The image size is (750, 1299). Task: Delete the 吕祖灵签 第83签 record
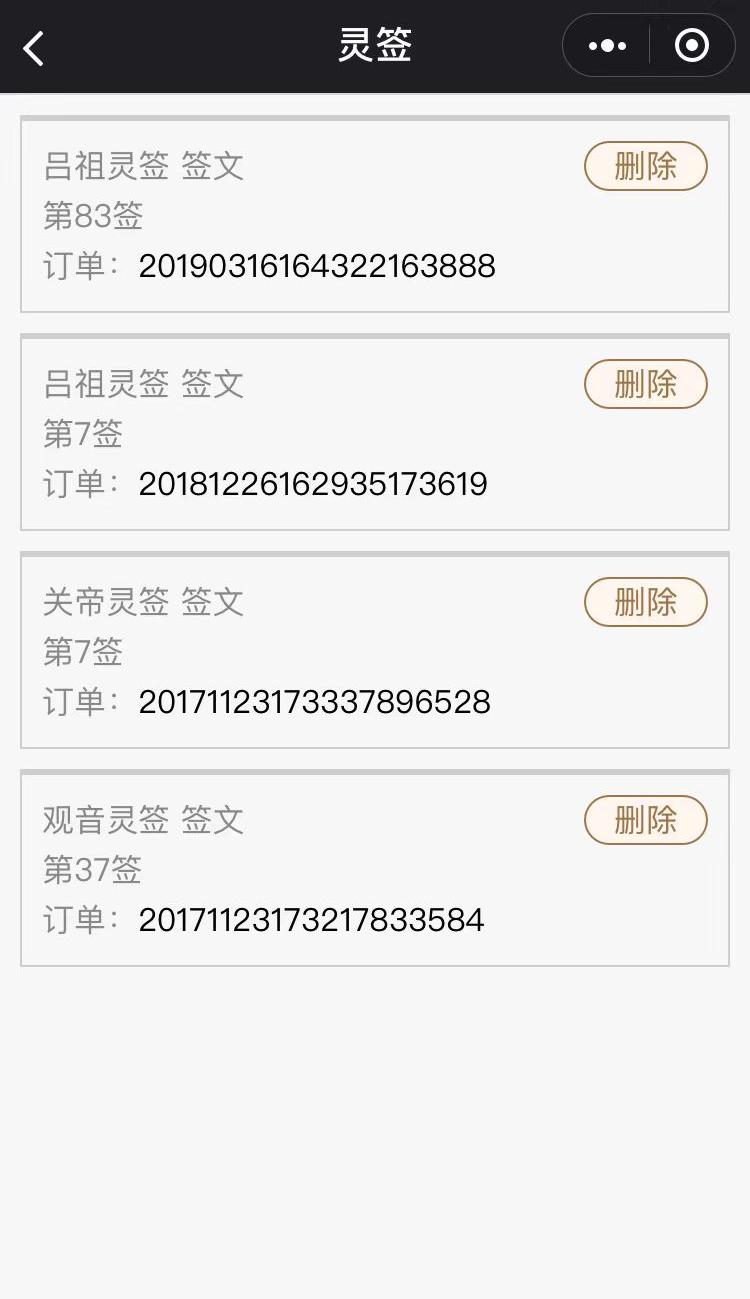(x=646, y=166)
